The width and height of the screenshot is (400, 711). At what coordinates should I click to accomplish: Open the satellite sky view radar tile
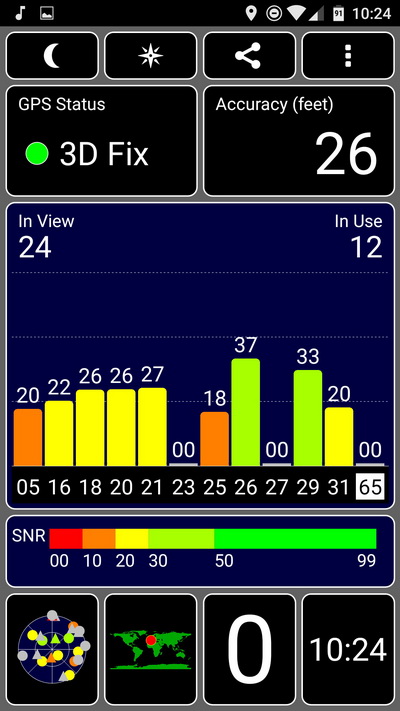click(x=52, y=649)
